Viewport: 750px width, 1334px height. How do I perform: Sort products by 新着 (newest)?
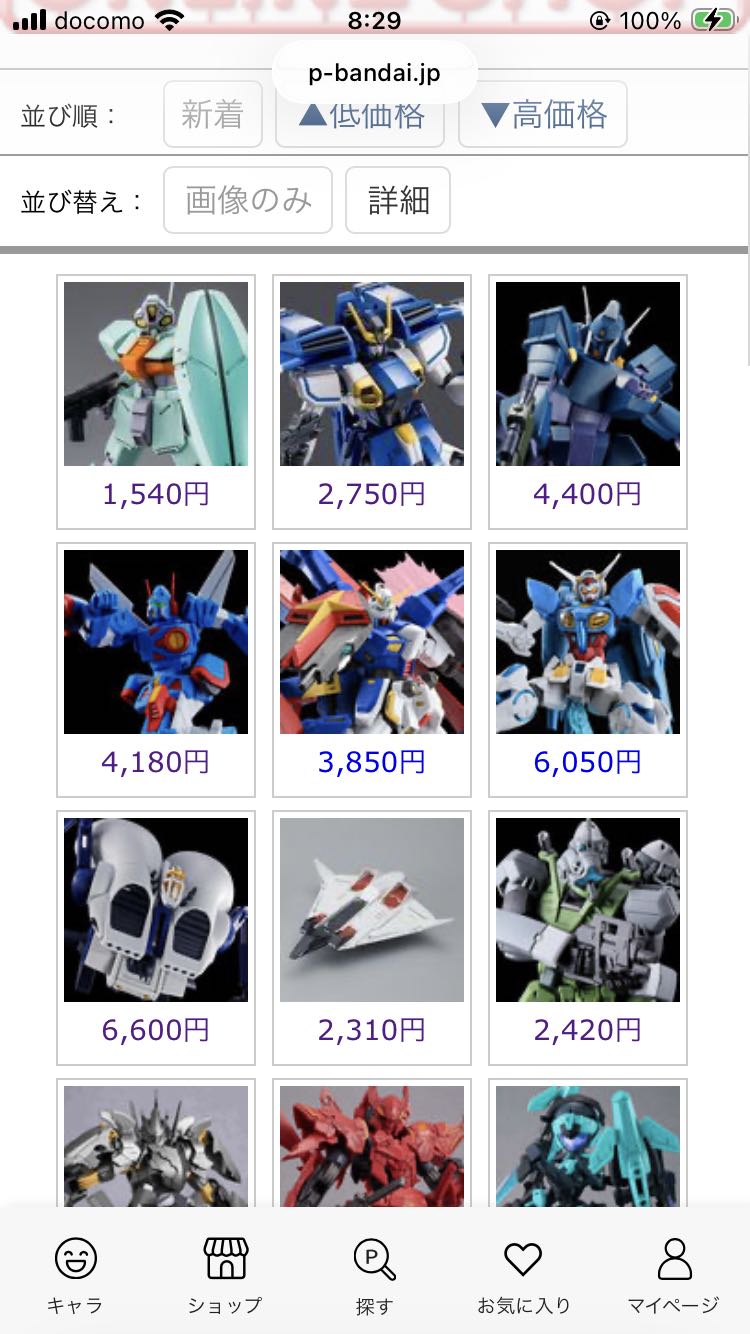point(212,115)
